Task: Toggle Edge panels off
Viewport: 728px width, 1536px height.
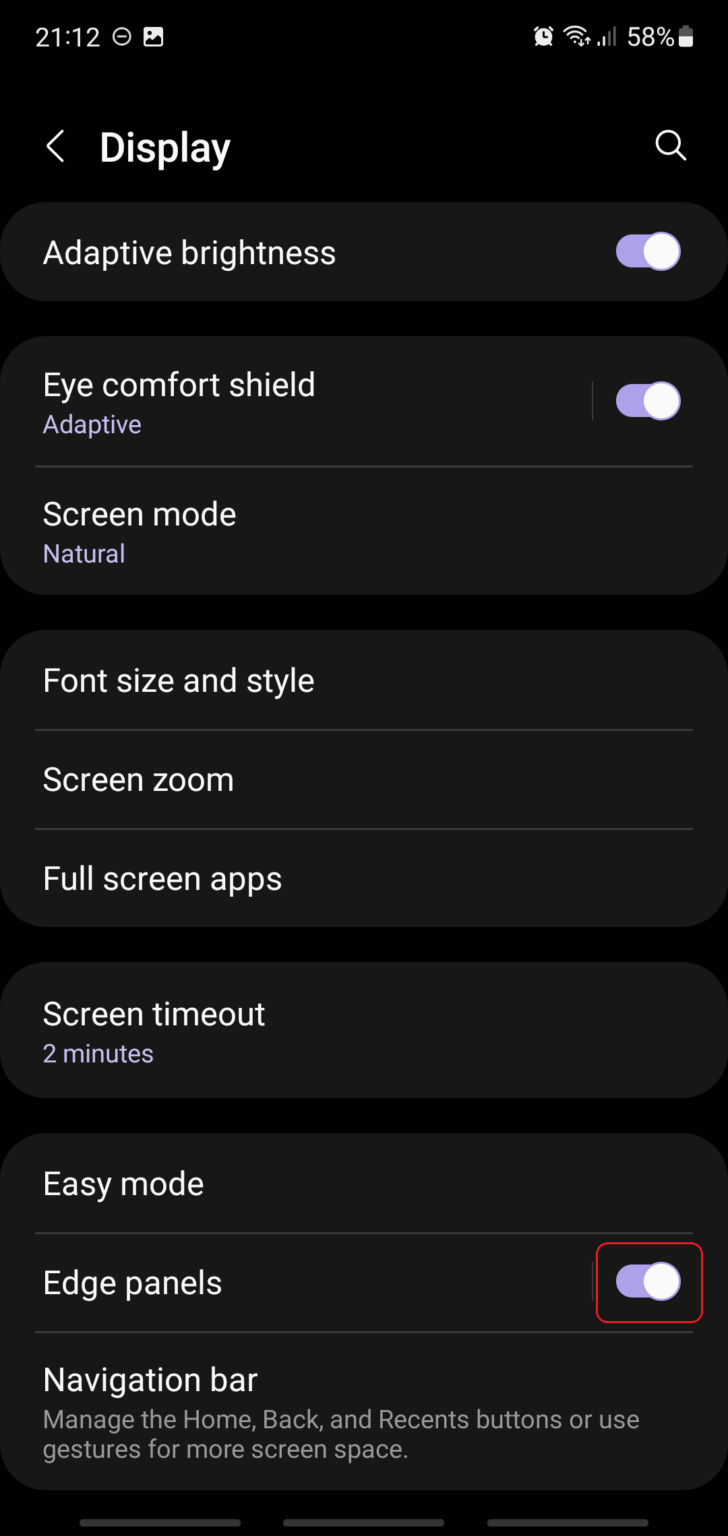Action: click(x=648, y=1283)
